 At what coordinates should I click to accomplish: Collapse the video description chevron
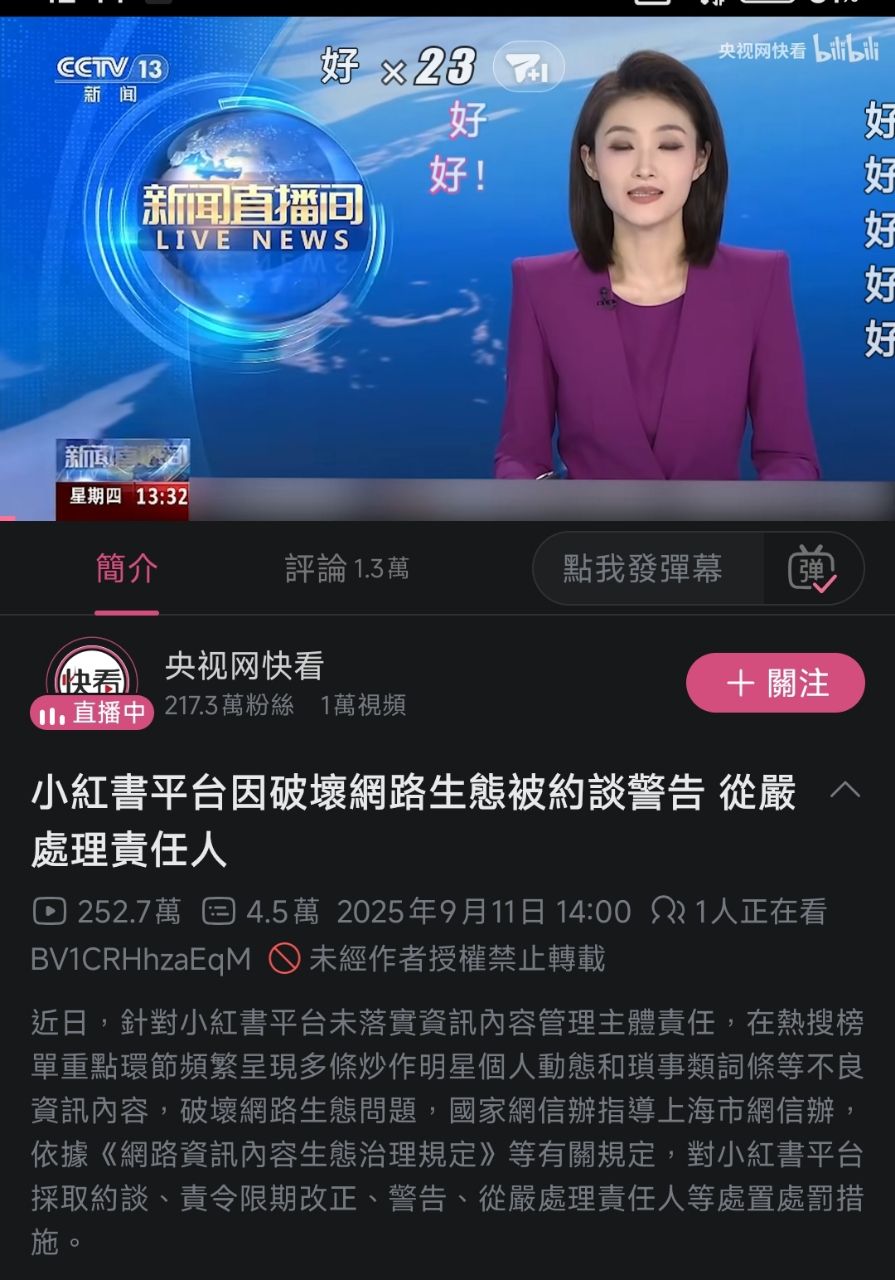pos(845,790)
